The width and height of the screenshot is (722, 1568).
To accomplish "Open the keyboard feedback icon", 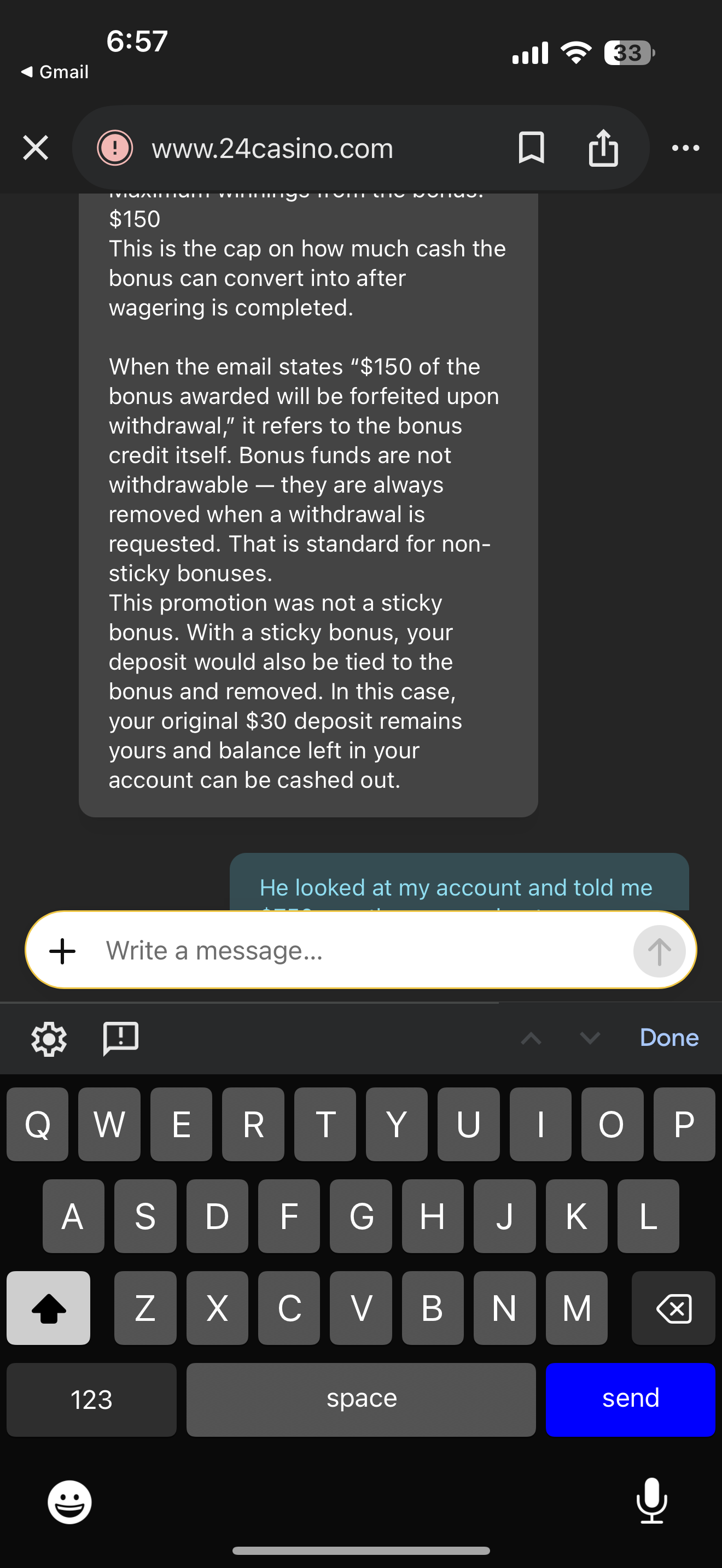I will tap(120, 1037).
